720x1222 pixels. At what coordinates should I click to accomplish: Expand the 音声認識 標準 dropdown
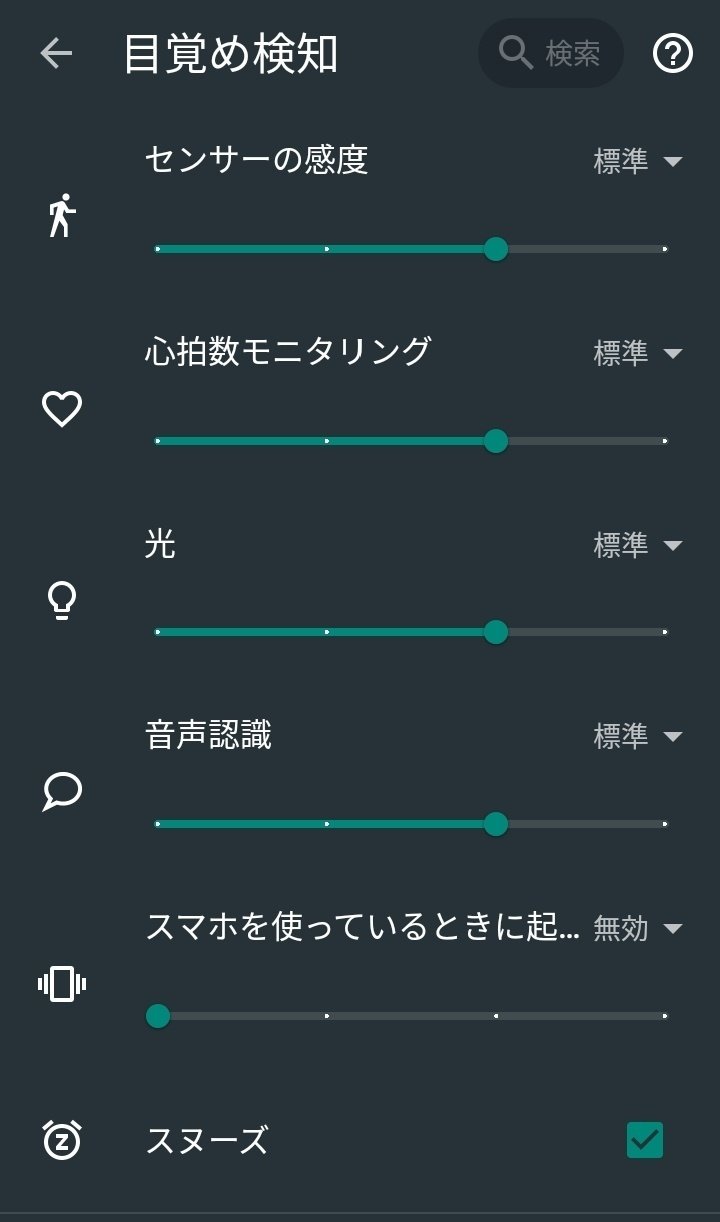[638, 737]
